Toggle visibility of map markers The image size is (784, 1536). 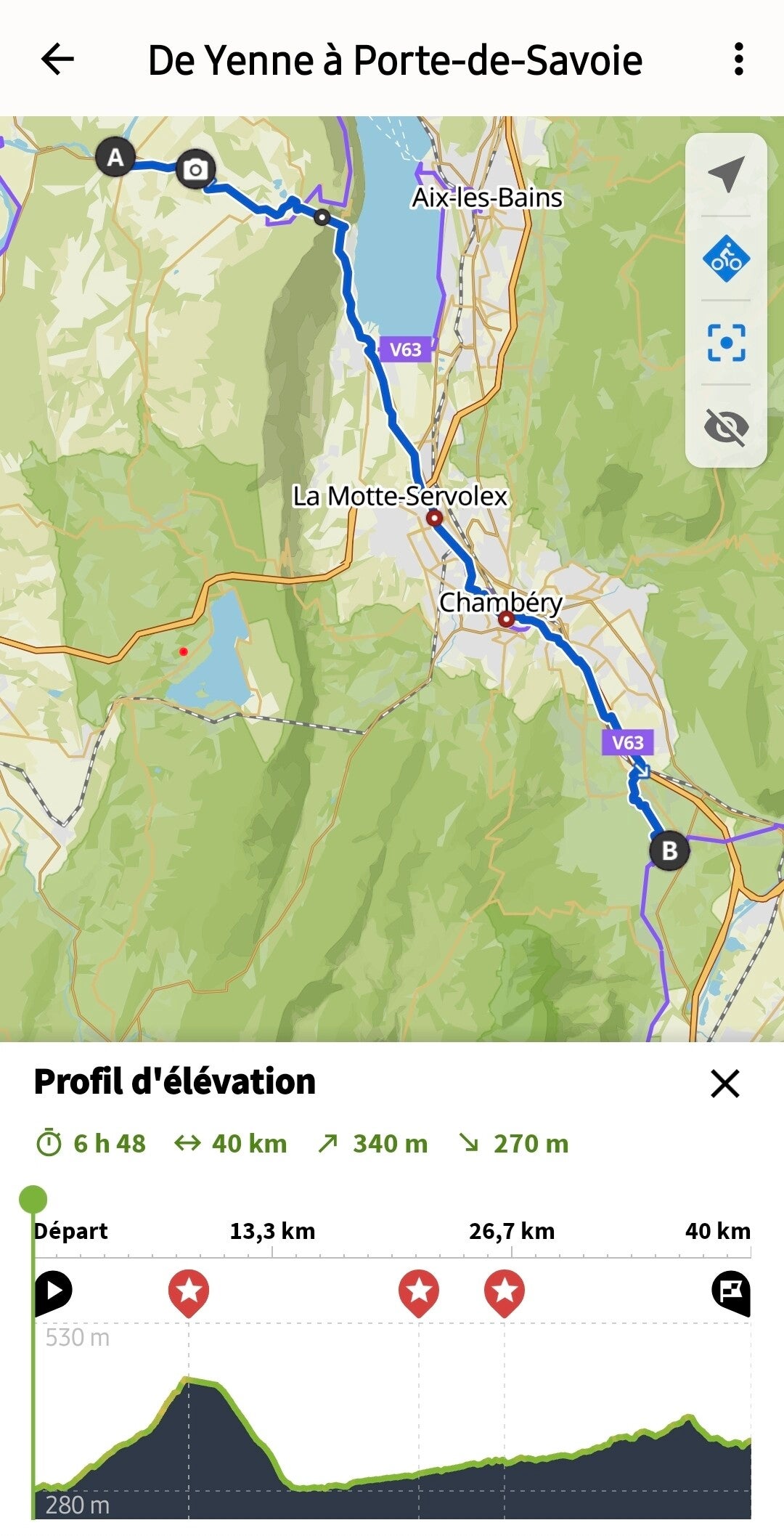[x=726, y=426]
